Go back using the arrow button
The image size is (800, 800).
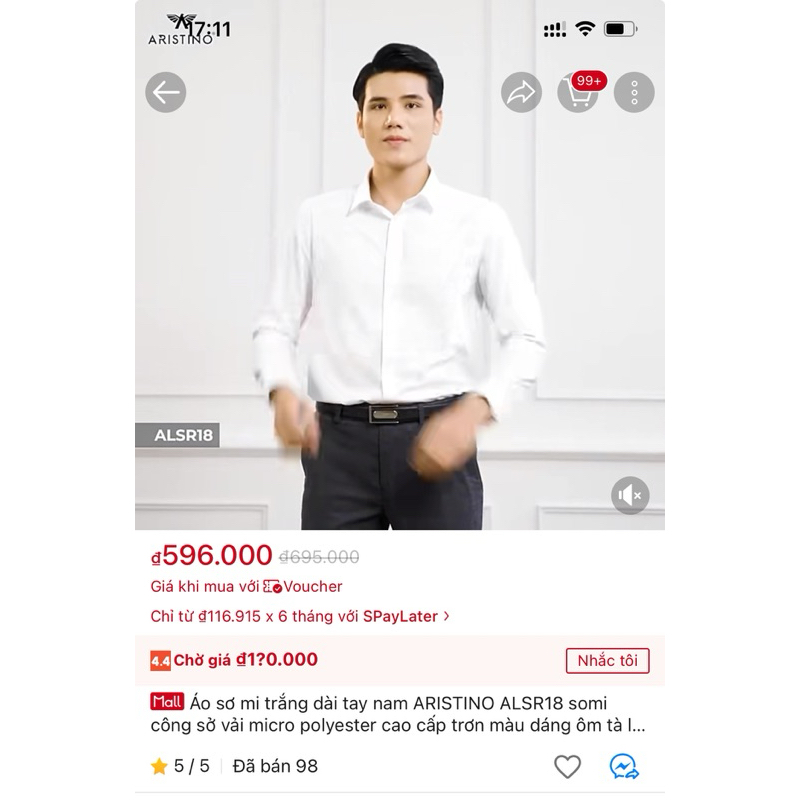click(166, 92)
